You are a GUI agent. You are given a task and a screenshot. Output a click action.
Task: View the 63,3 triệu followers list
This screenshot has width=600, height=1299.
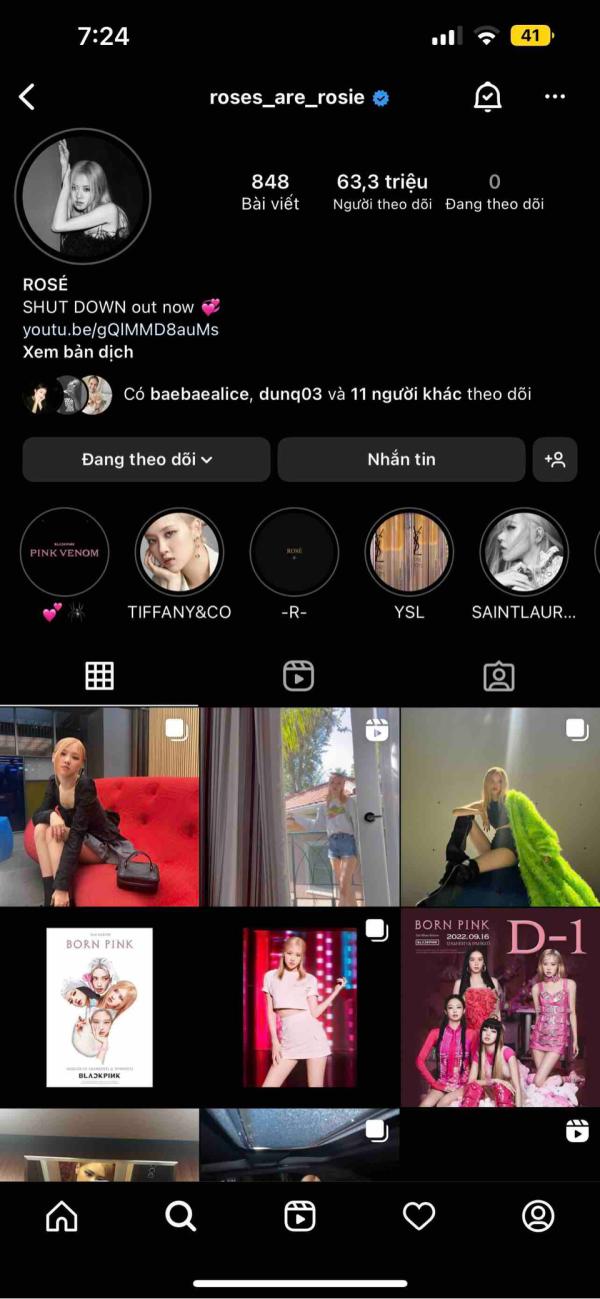pyautogui.click(x=382, y=191)
